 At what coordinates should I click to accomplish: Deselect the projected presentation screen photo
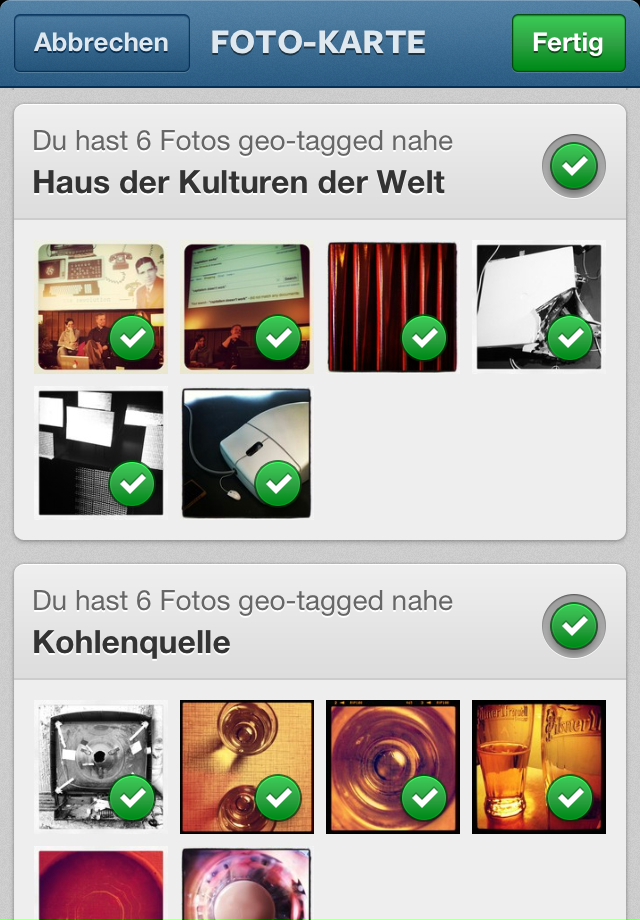[x=247, y=307]
